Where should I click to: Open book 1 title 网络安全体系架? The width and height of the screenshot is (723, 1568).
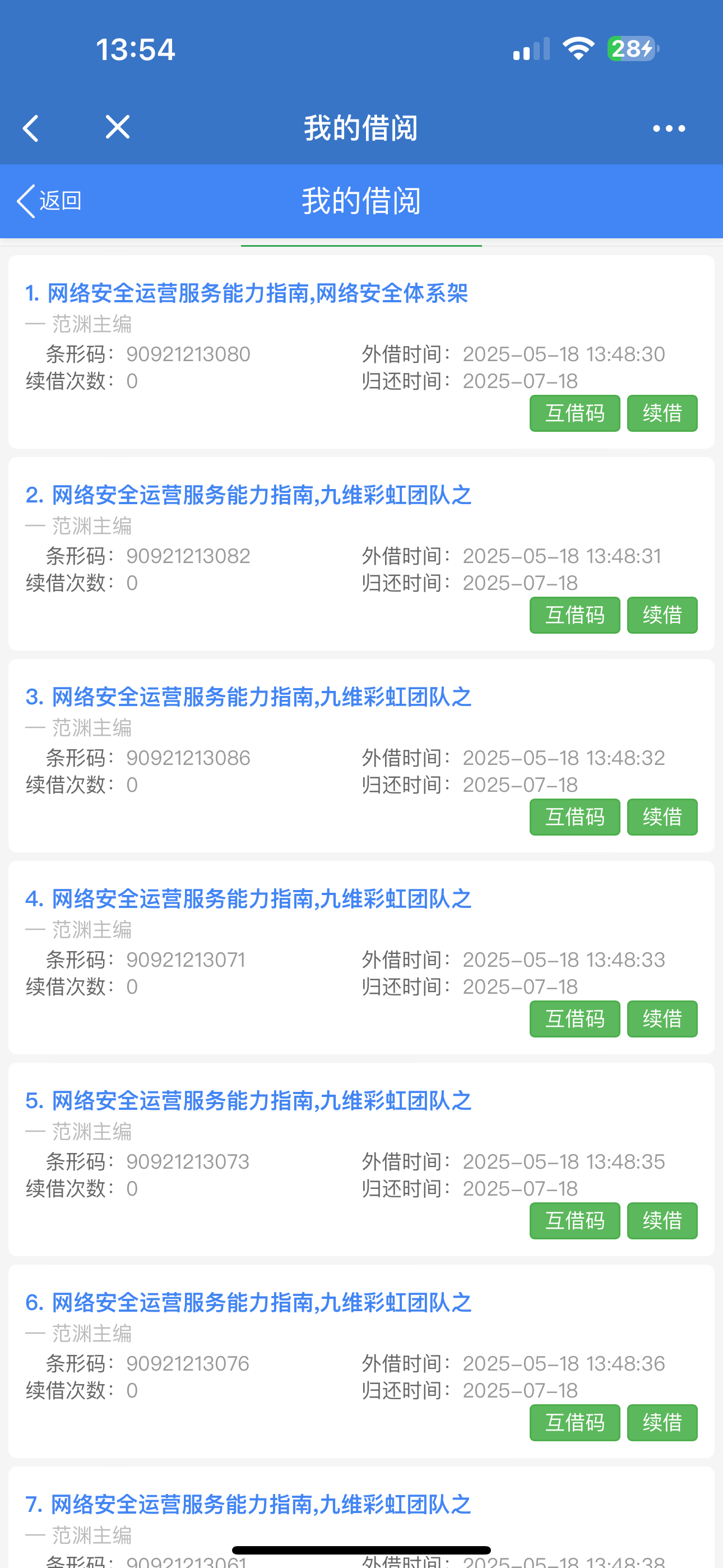[x=247, y=293]
